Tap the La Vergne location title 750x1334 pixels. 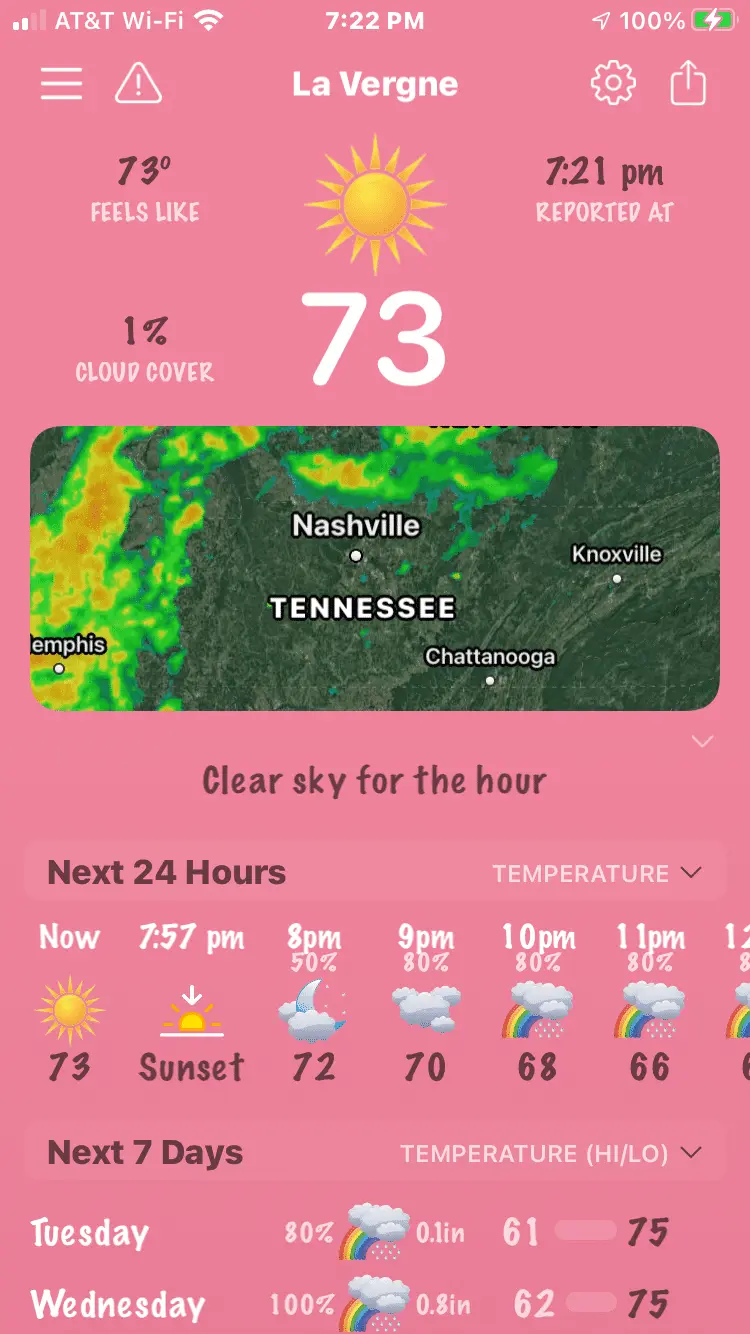[x=374, y=84]
